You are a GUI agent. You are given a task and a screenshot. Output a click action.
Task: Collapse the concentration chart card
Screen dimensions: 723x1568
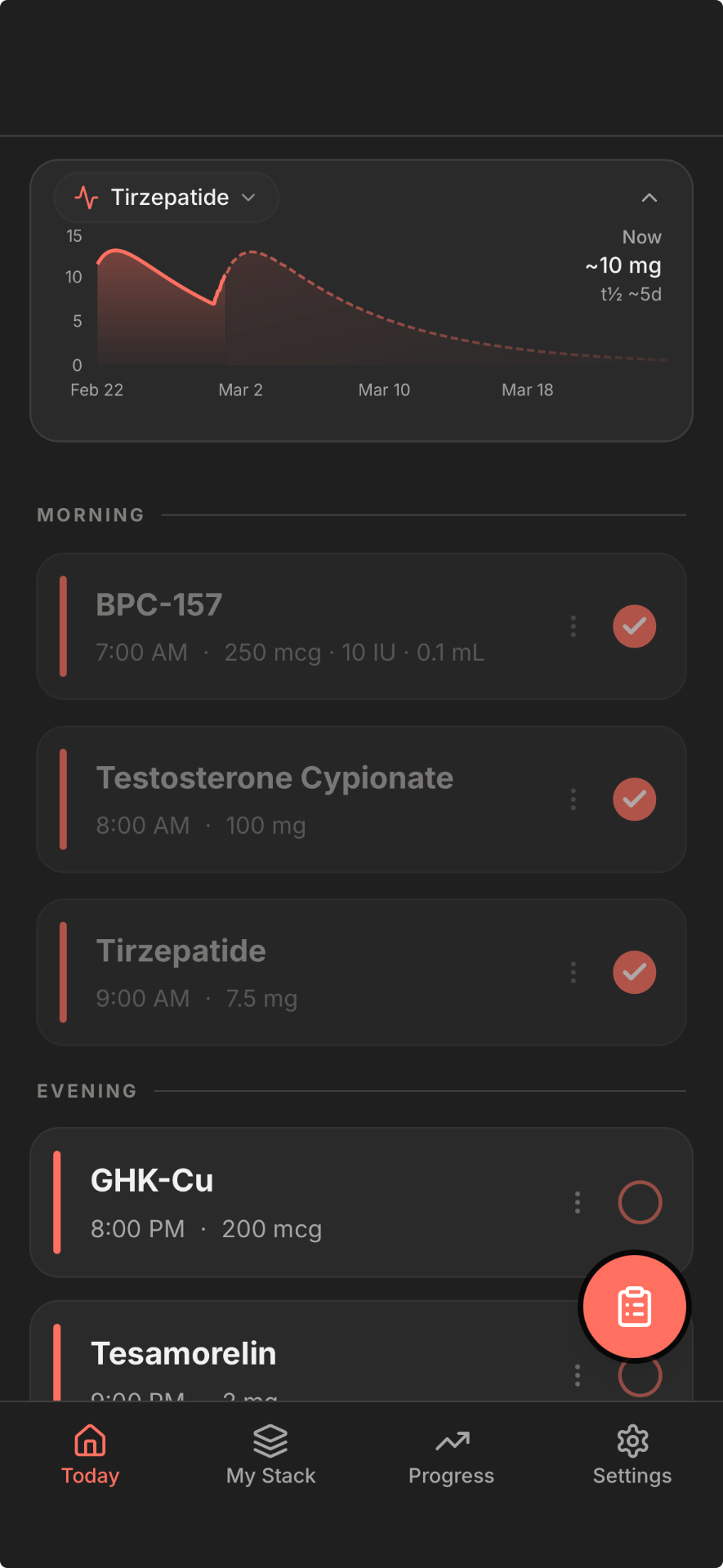point(649,198)
